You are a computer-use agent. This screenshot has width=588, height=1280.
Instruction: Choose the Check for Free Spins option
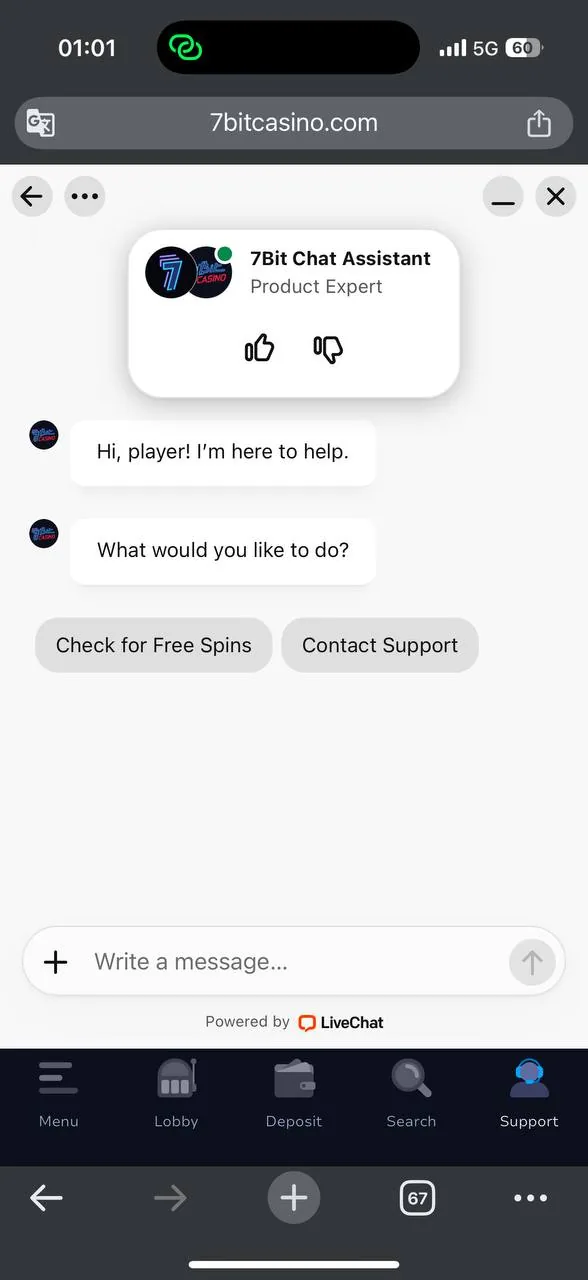(154, 645)
